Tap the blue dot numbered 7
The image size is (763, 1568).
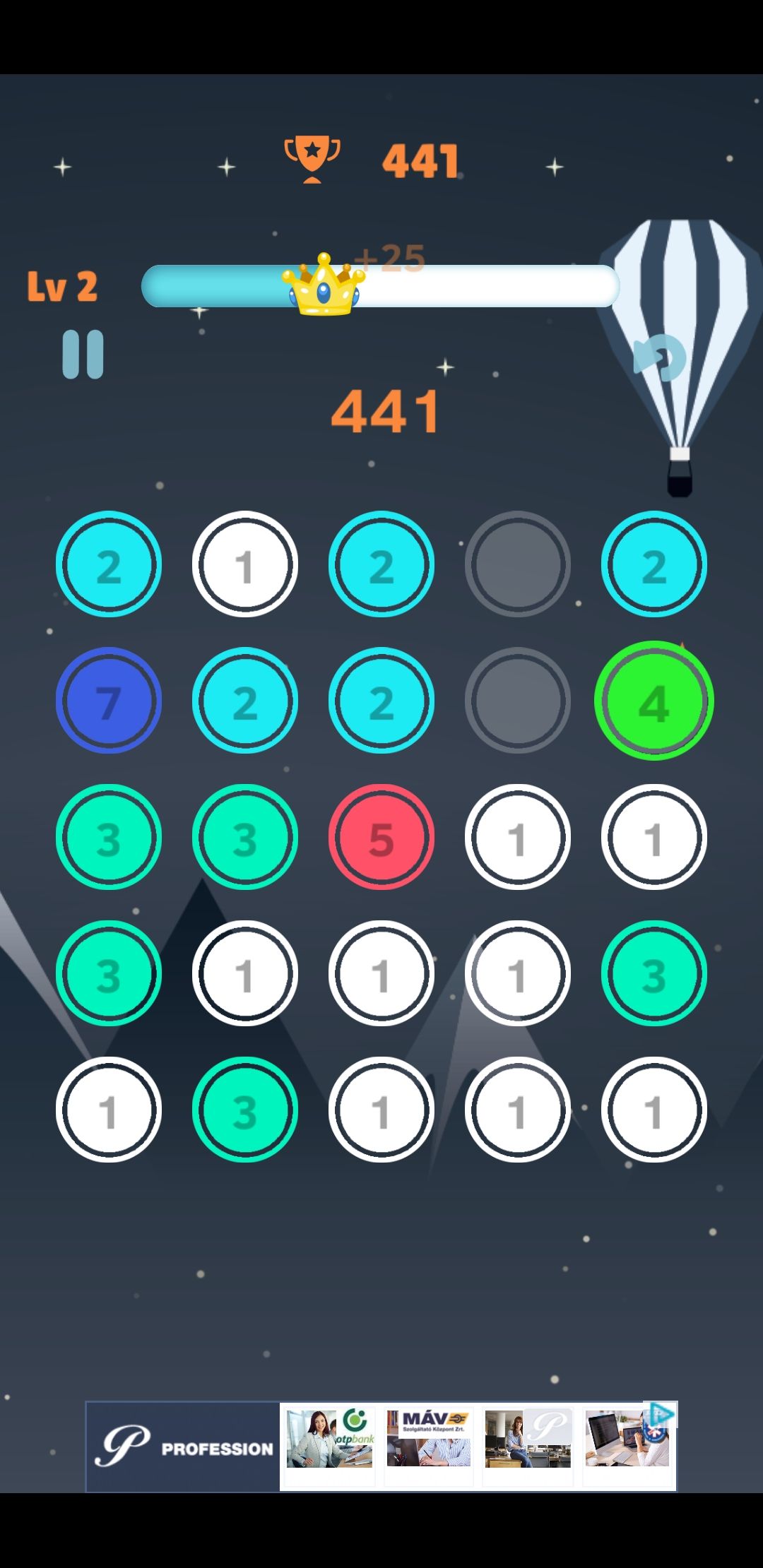(x=108, y=699)
